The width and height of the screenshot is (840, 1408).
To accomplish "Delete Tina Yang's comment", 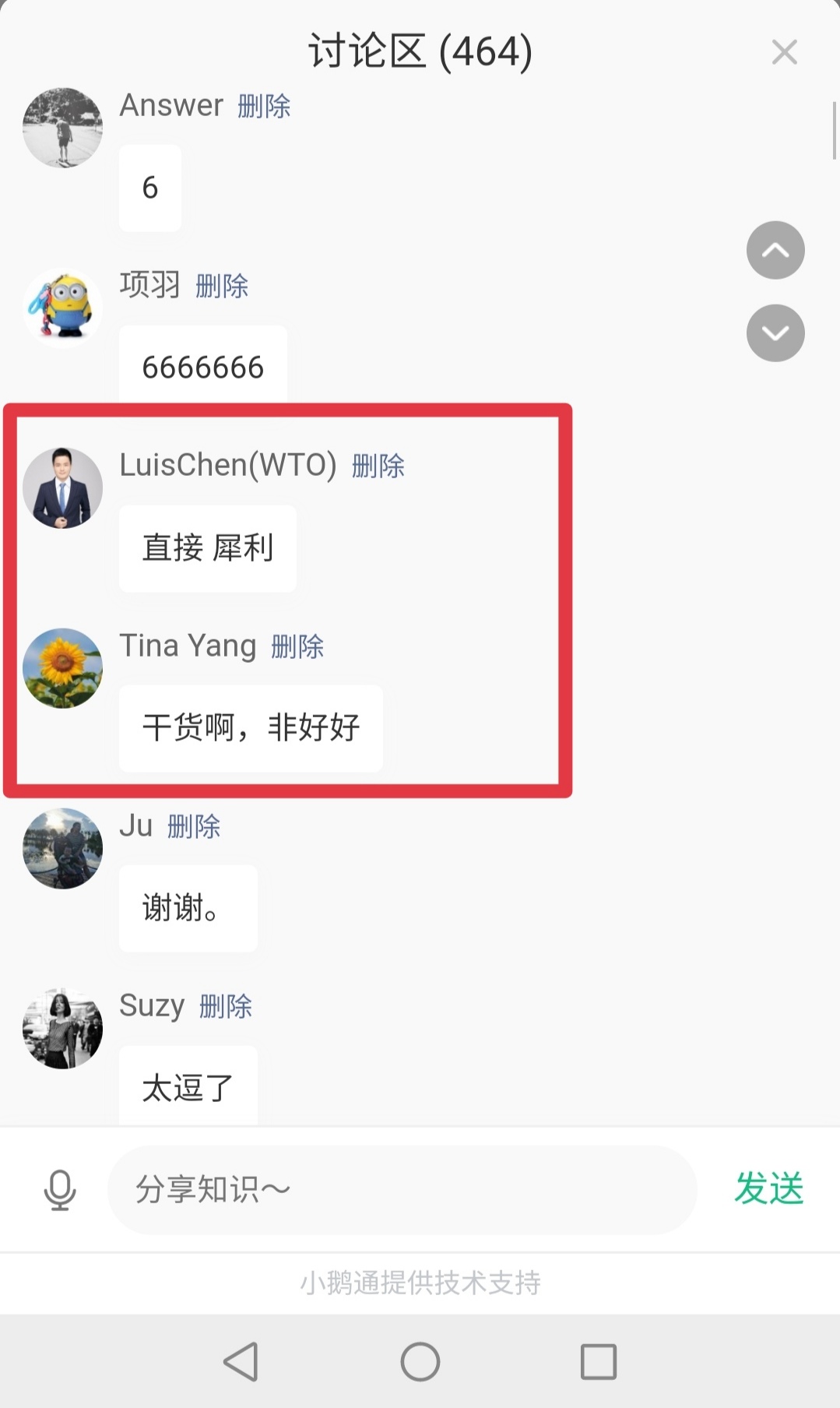I will [297, 646].
